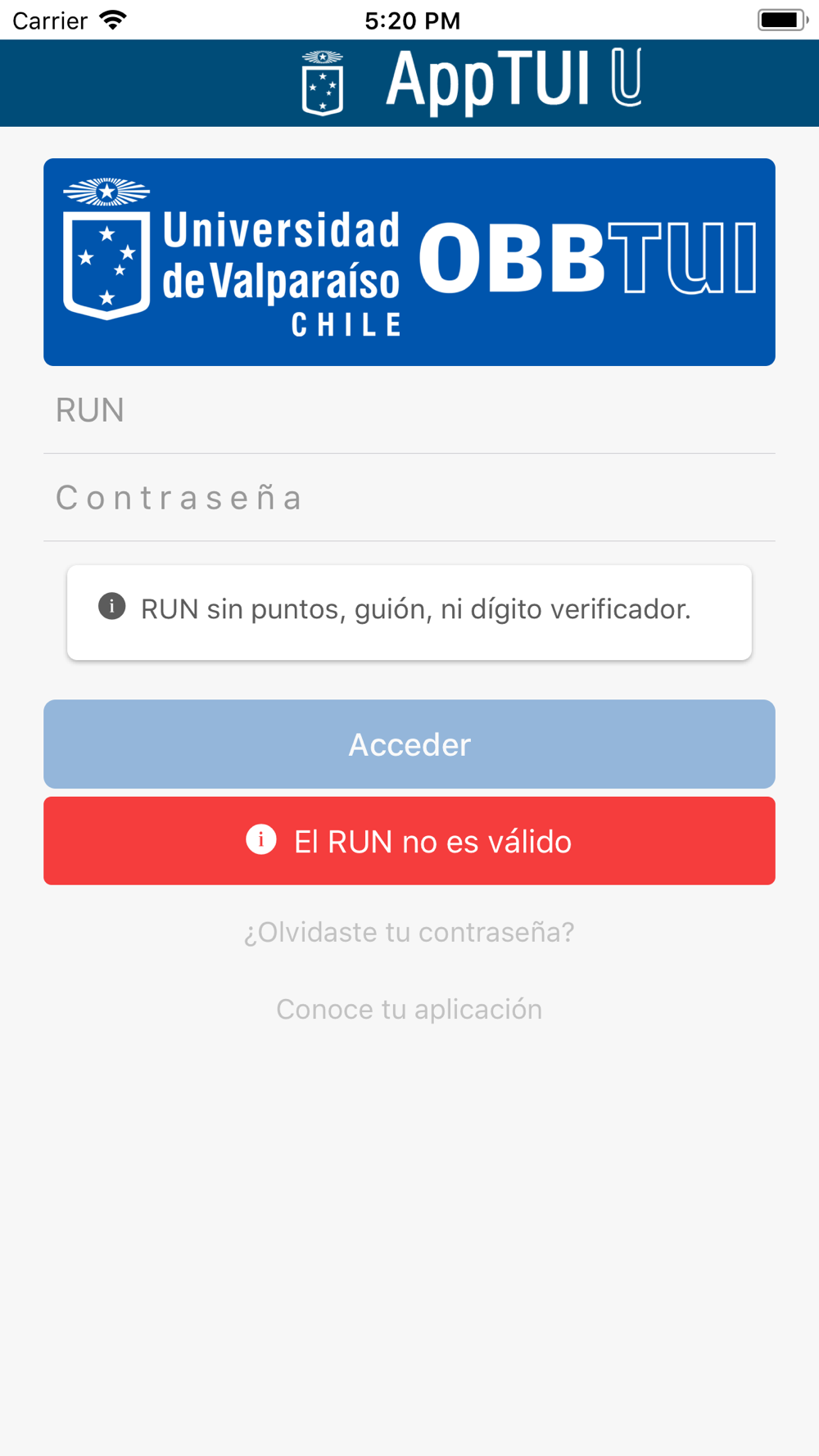819x1456 pixels.
Task: Open the Conoce tu aplicación link
Action: click(x=409, y=1009)
